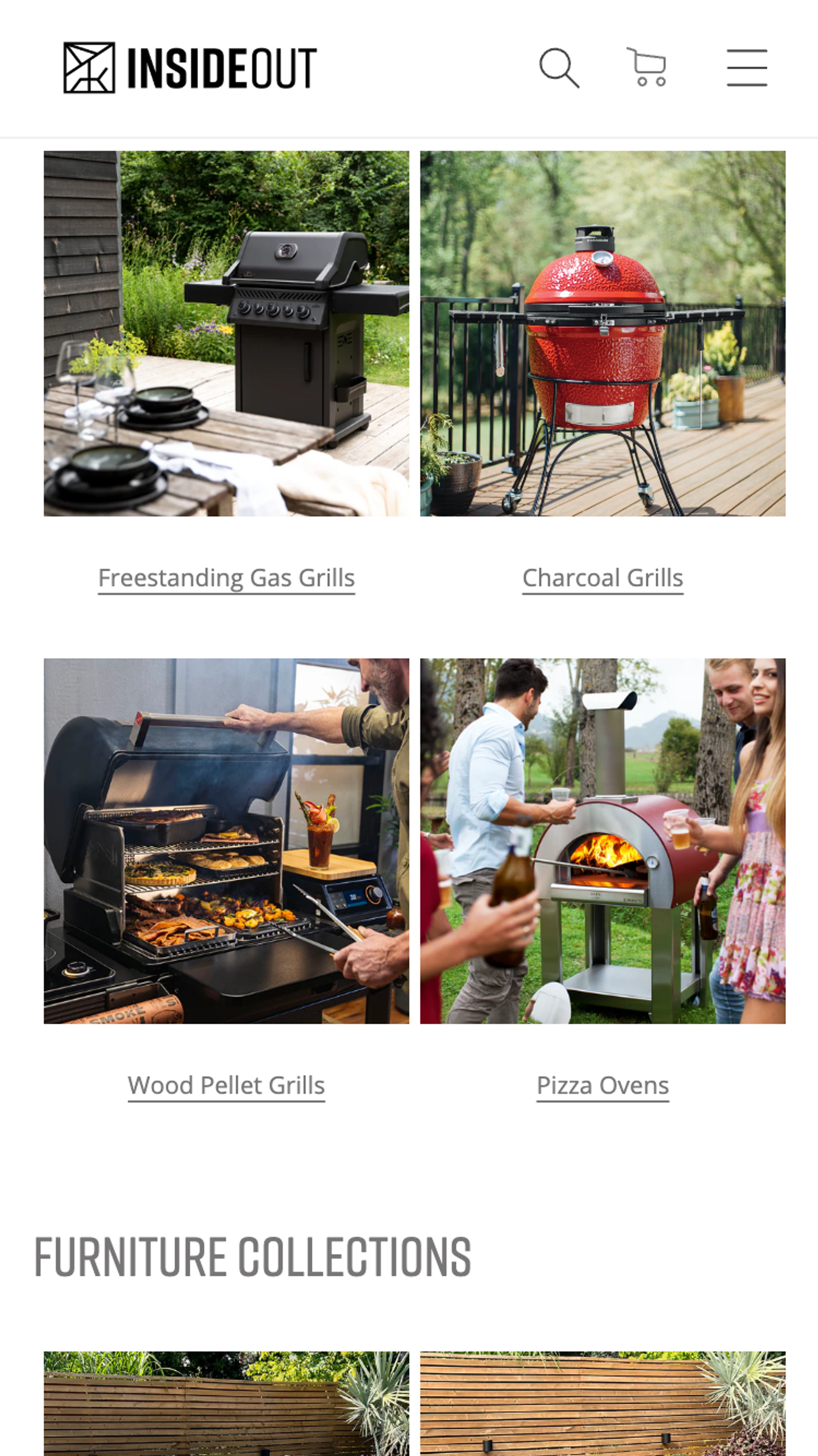The height and width of the screenshot is (1456, 818).
Task: Open the hamburger menu
Action: coord(746,68)
